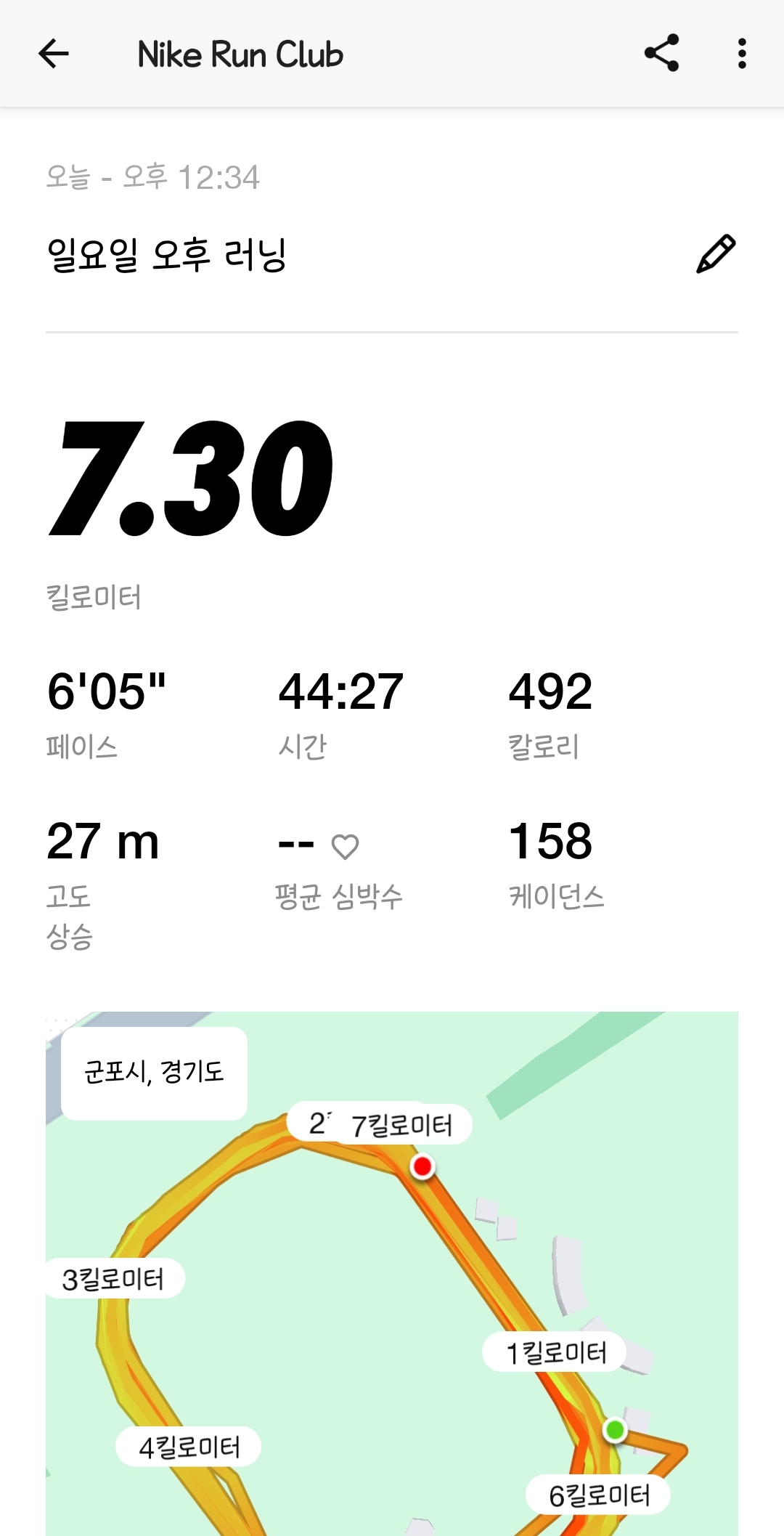Tap the 6킬로미터 marker on the route map
This screenshot has width=784, height=1536.
602,1496
